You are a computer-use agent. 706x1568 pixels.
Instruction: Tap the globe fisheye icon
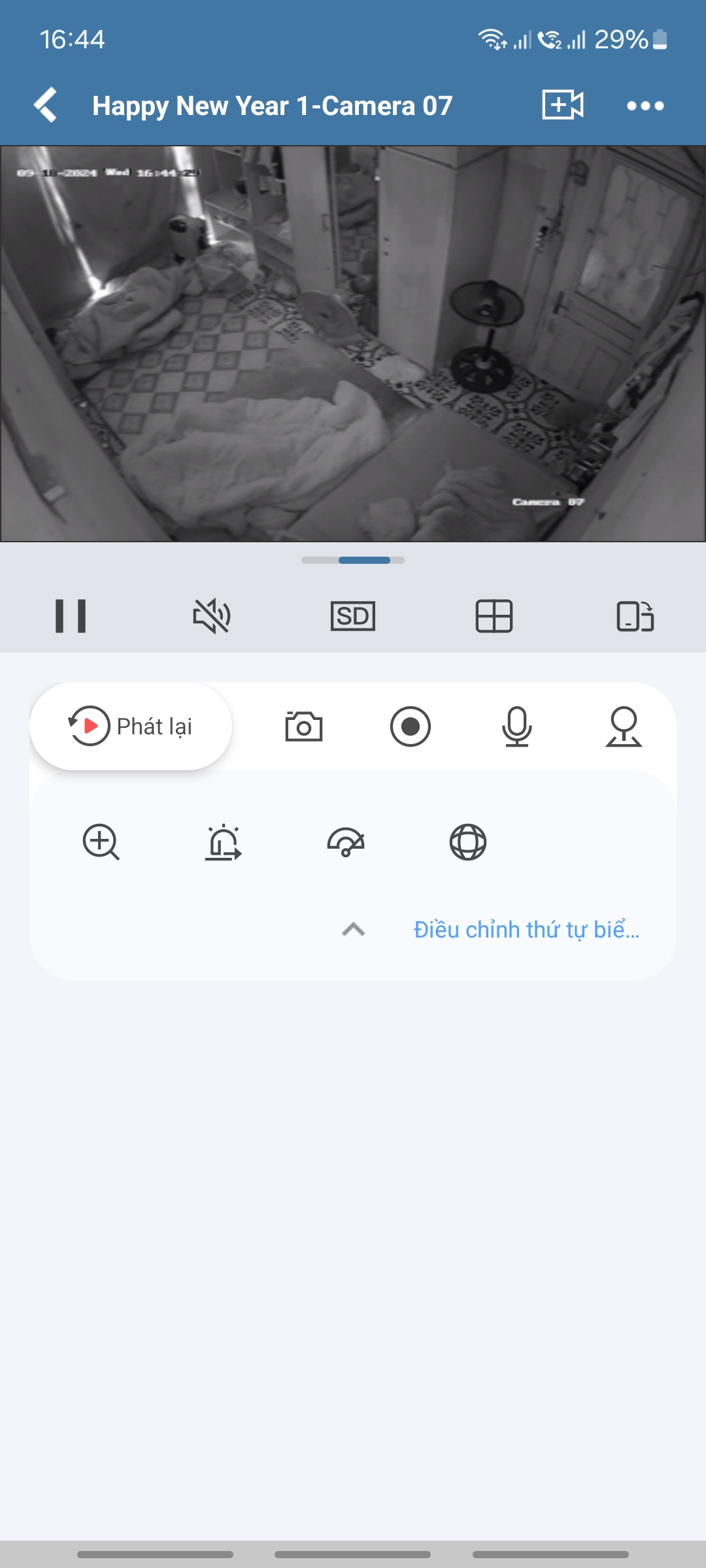[x=468, y=842]
